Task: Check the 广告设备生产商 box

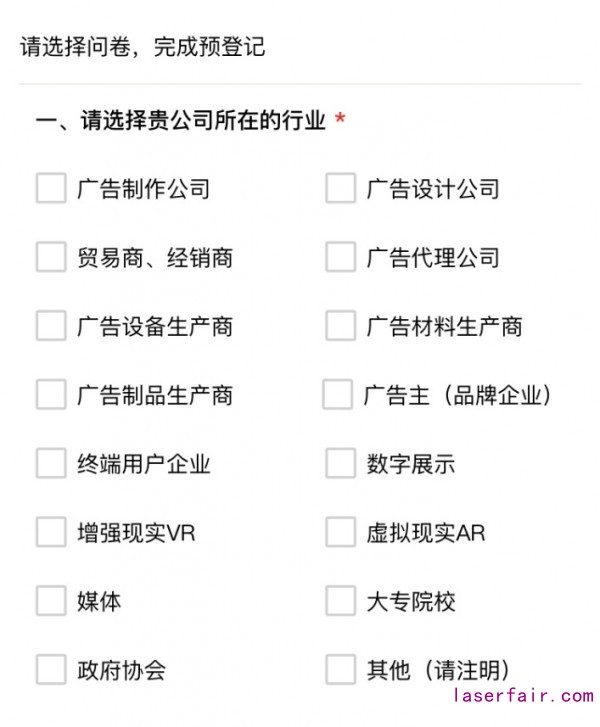Action: click(51, 326)
